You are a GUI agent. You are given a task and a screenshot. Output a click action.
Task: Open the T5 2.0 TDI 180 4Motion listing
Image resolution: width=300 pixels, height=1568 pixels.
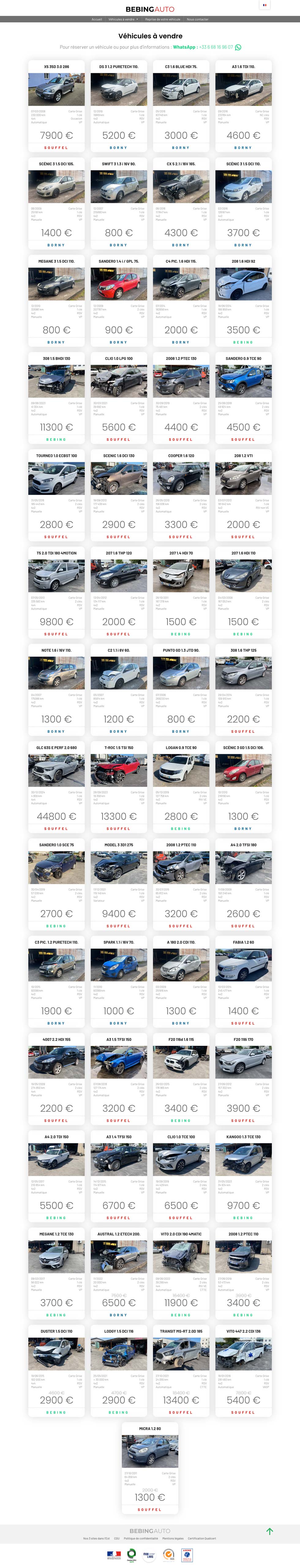point(57,576)
